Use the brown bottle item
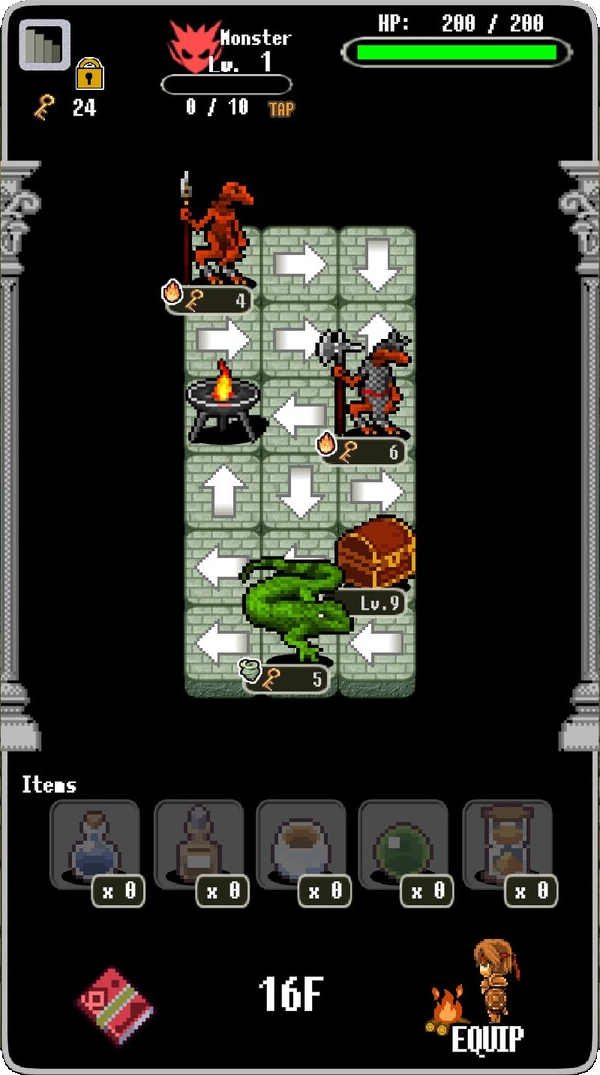Screen dimensions: 600x1075 198,846
